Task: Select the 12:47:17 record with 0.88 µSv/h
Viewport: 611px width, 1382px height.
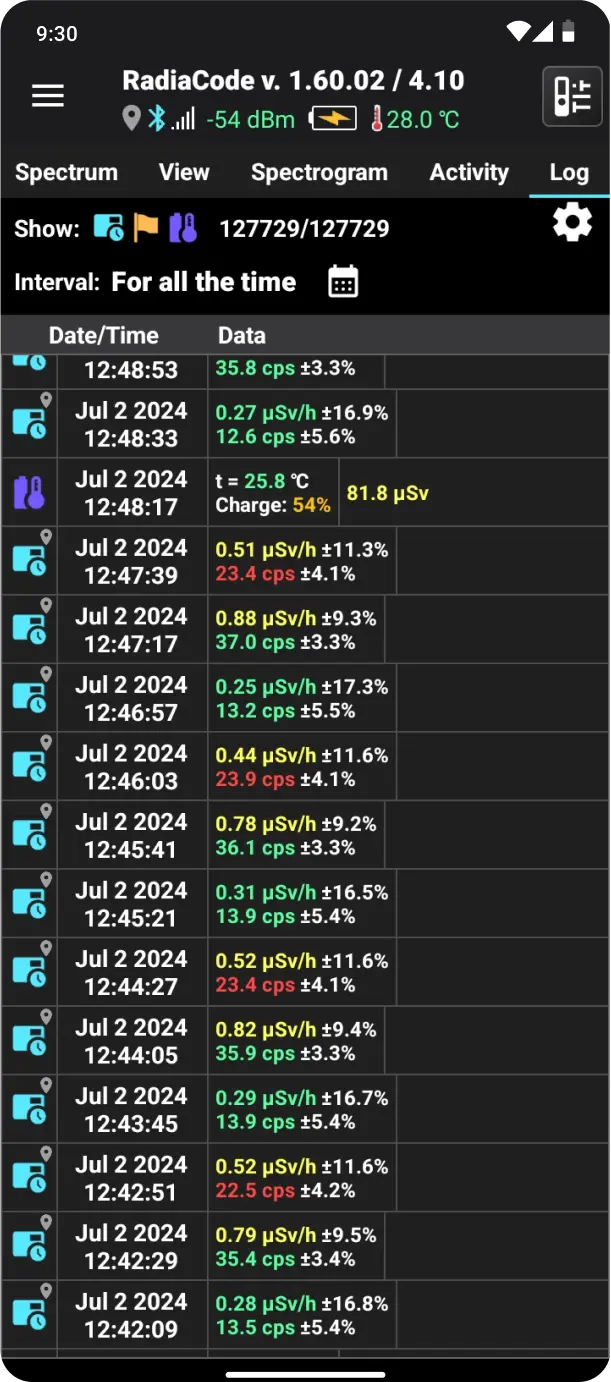Action: [305, 630]
